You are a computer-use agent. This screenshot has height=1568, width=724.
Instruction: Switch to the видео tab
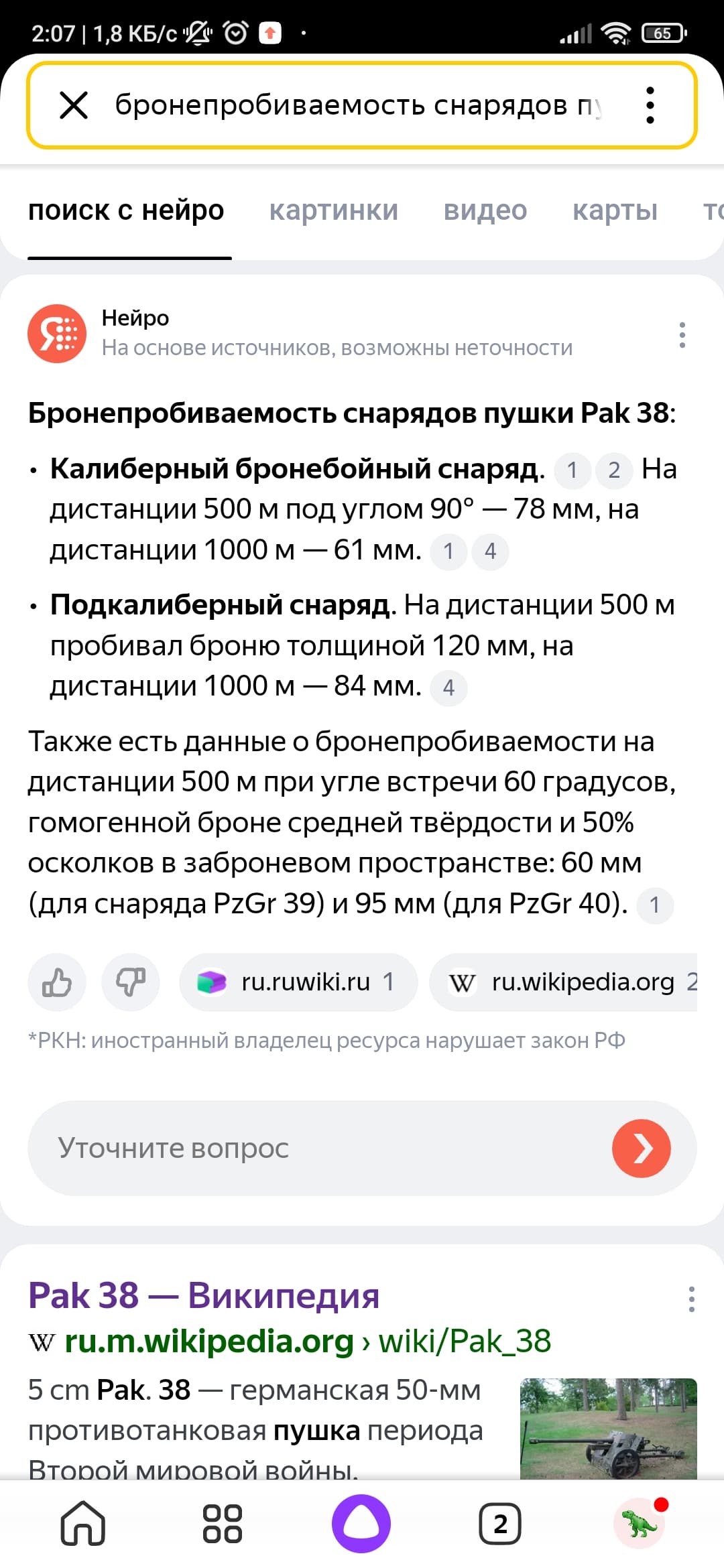pos(485,210)
